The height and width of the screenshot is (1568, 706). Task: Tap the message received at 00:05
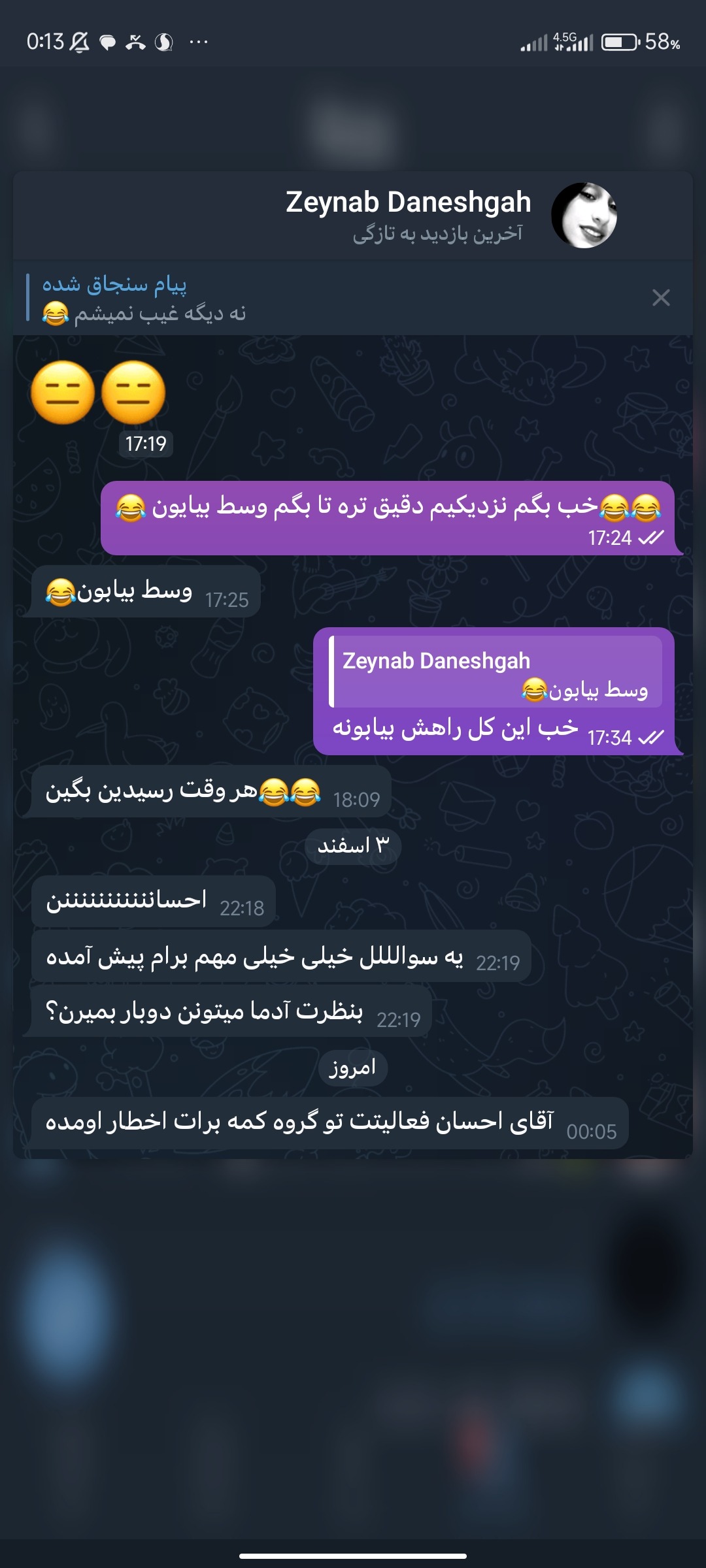coord(330,1123)
